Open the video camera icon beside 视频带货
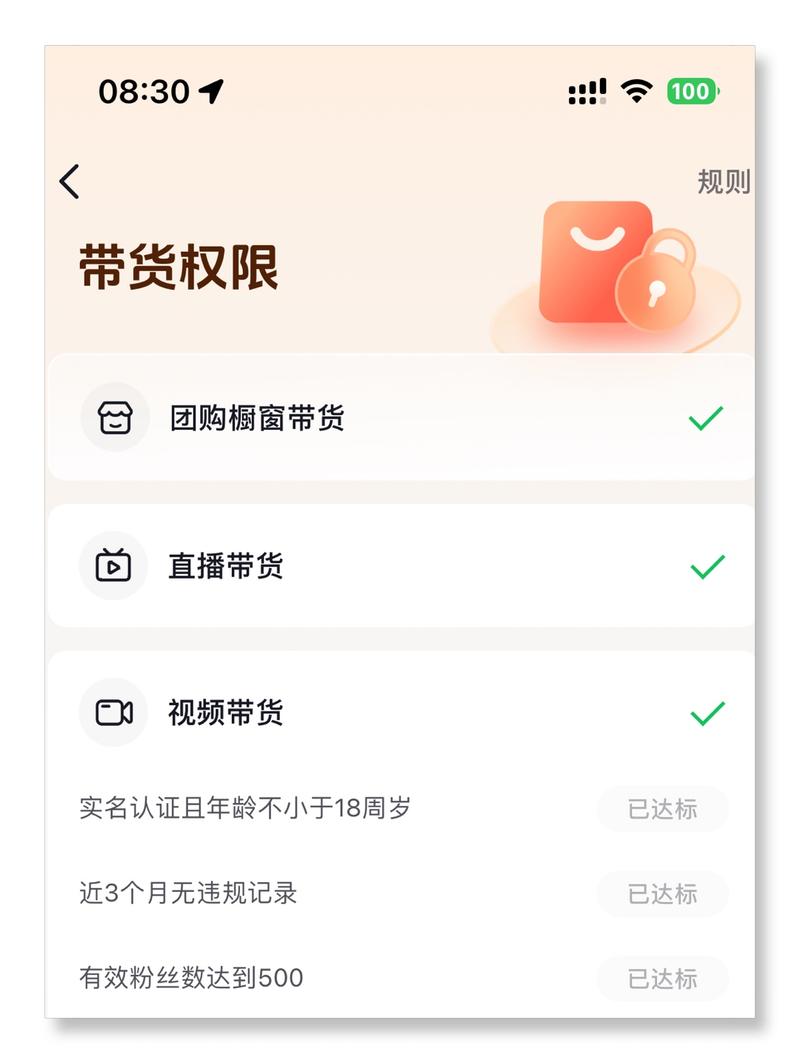The width and height of the screenshot is (800, 1063). tap(115, 713)
